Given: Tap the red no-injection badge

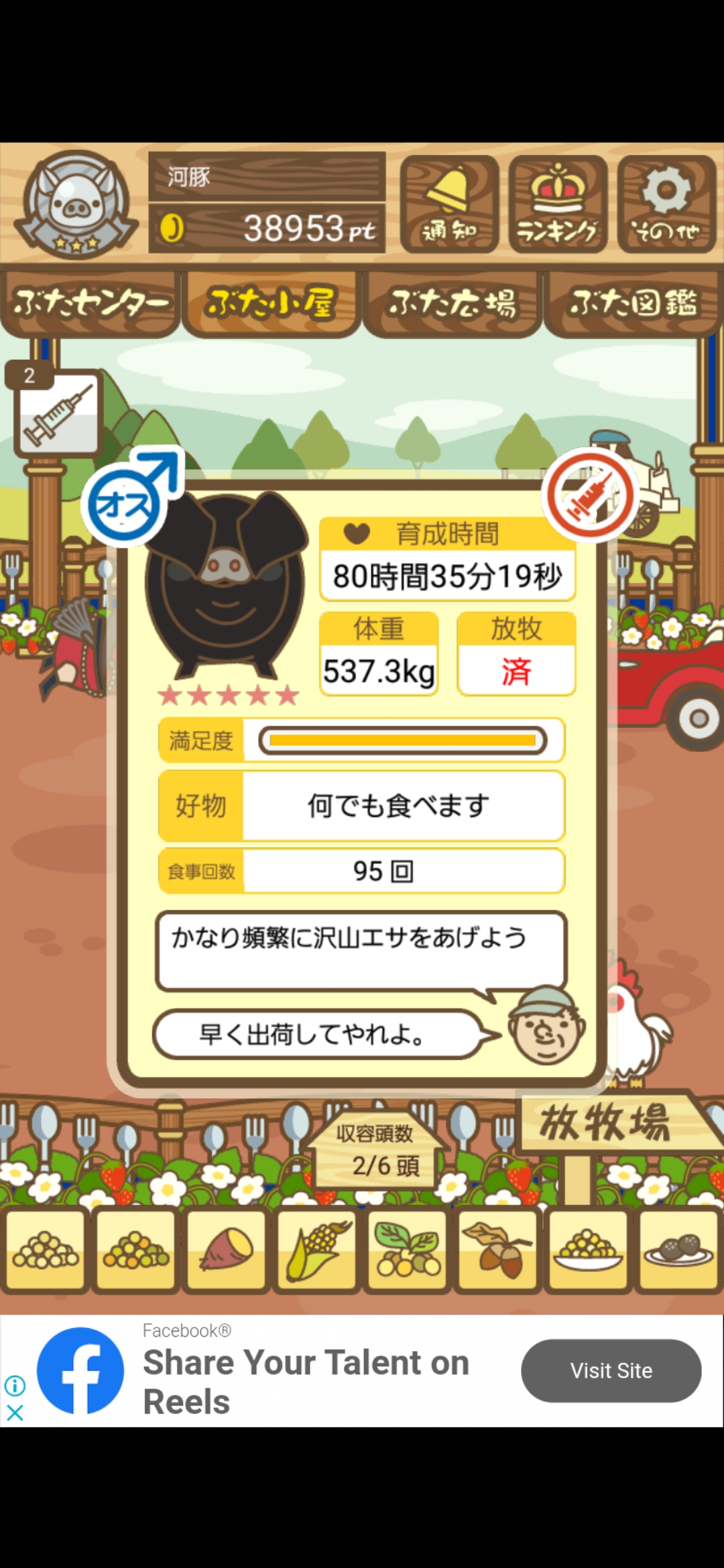Looking at the screenshot, I should [590, 495].
